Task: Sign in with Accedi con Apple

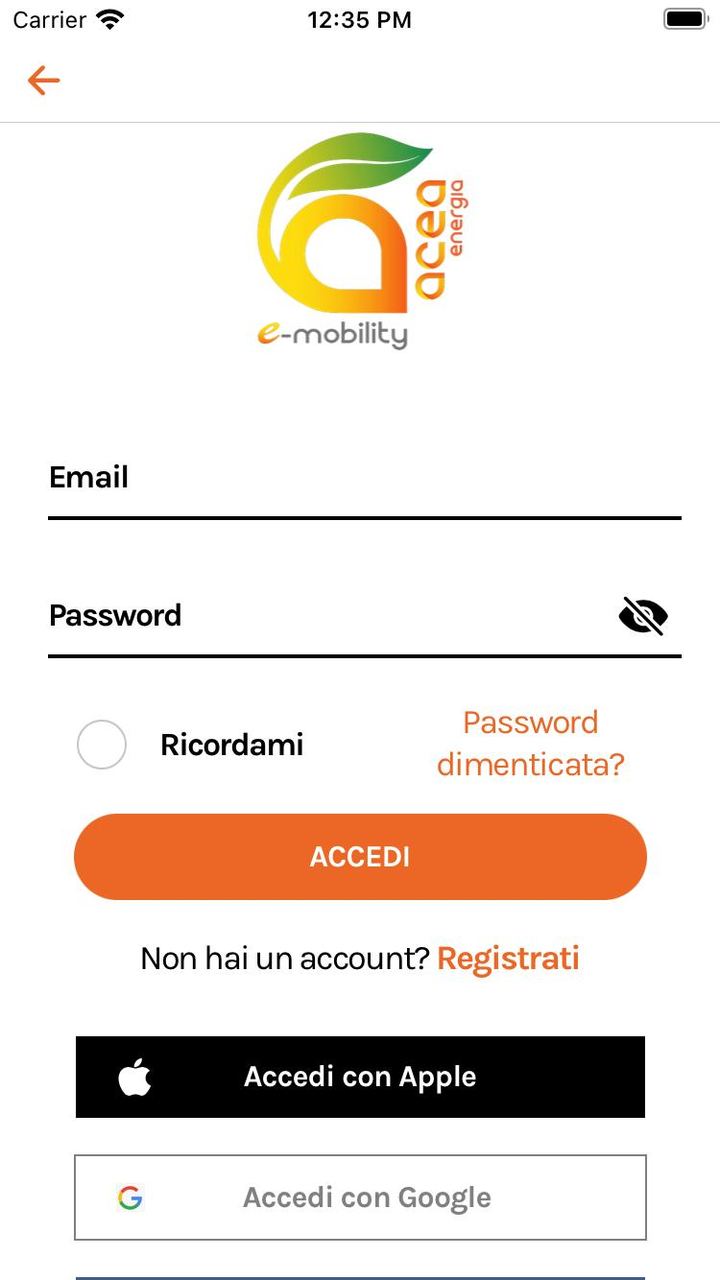Action: [x=360, y=1077]
